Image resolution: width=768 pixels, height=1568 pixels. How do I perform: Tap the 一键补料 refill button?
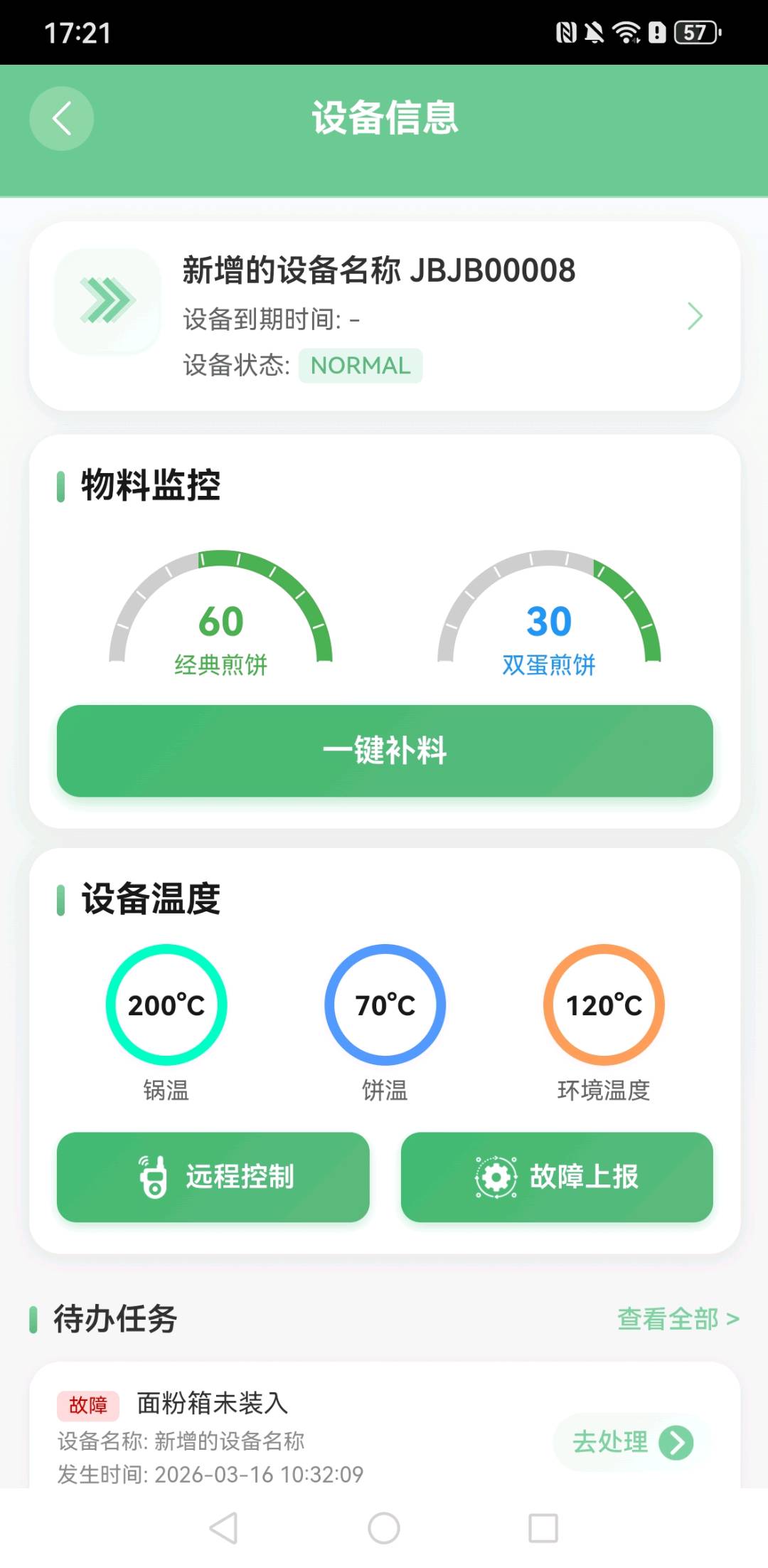pyautogui.click(x=385, y=751)
